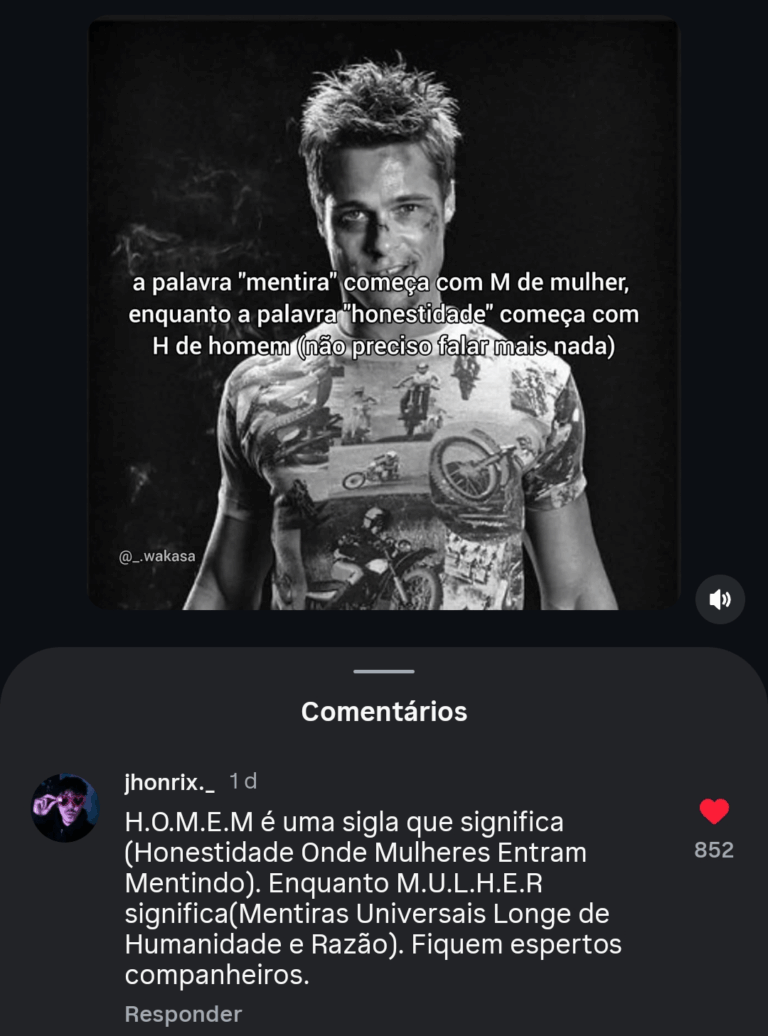This screenshot has width=768, height=1036.
Task: Tap the comments sheet drag handle
Action: [x=384, y=671]
